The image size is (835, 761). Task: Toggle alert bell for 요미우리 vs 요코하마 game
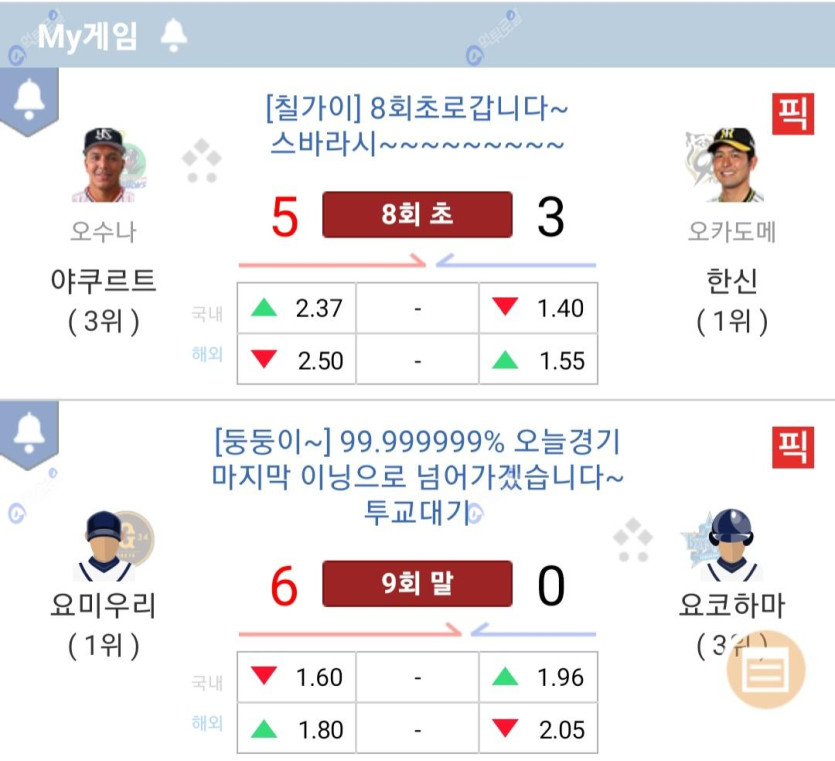pos(28,432)
